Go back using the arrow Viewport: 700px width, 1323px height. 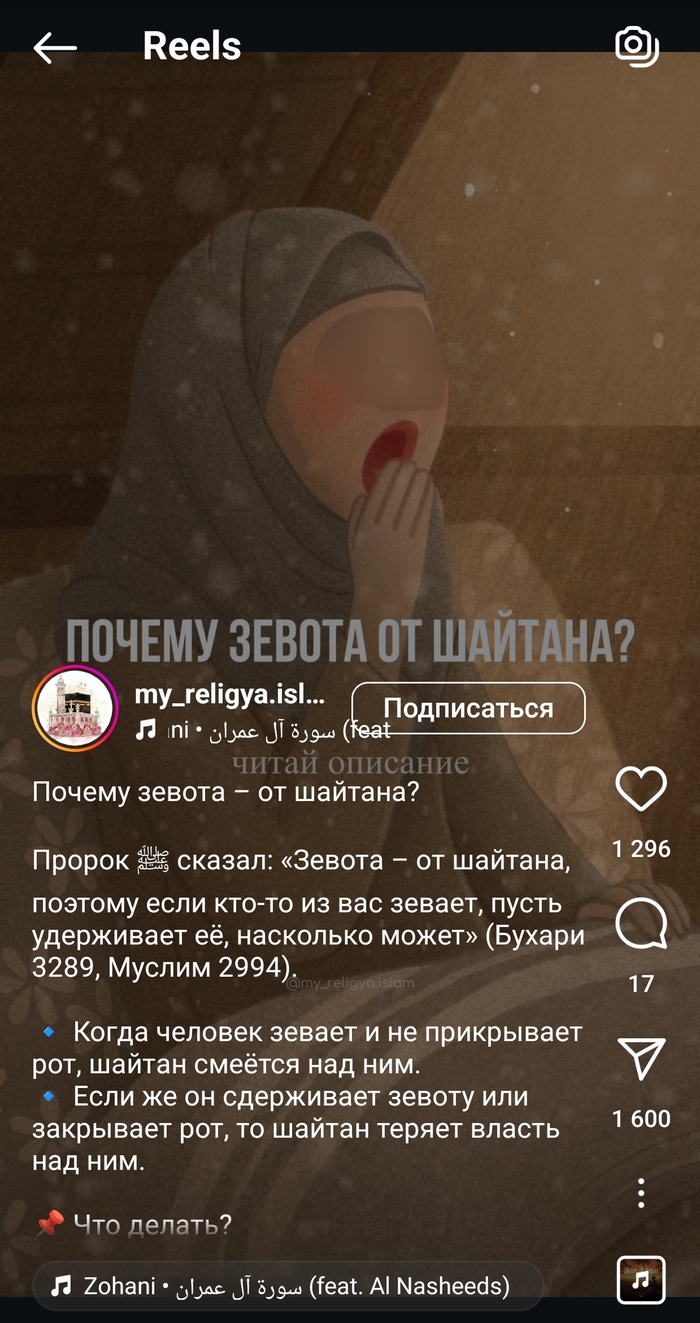[55, 47]
